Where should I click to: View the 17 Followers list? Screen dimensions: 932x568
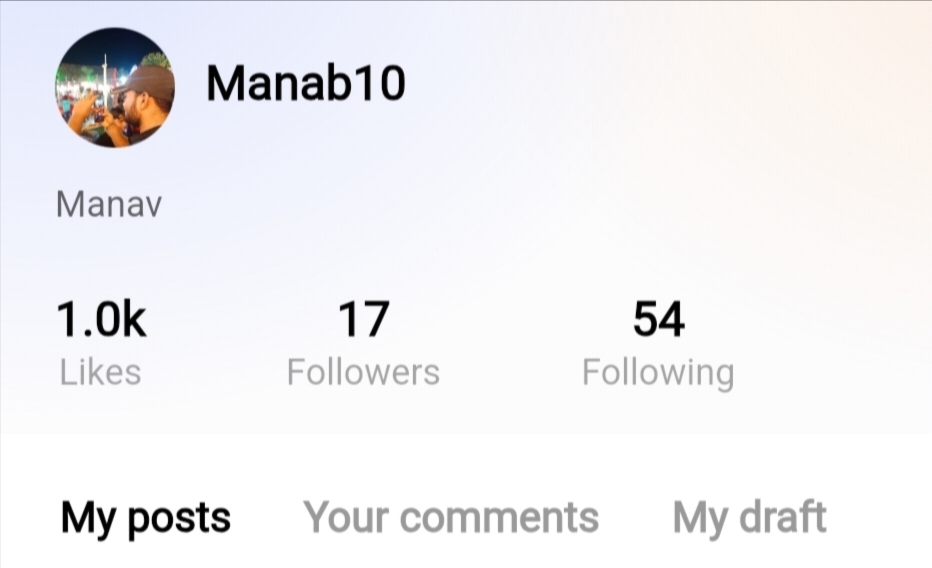click(x=363, y=345)
